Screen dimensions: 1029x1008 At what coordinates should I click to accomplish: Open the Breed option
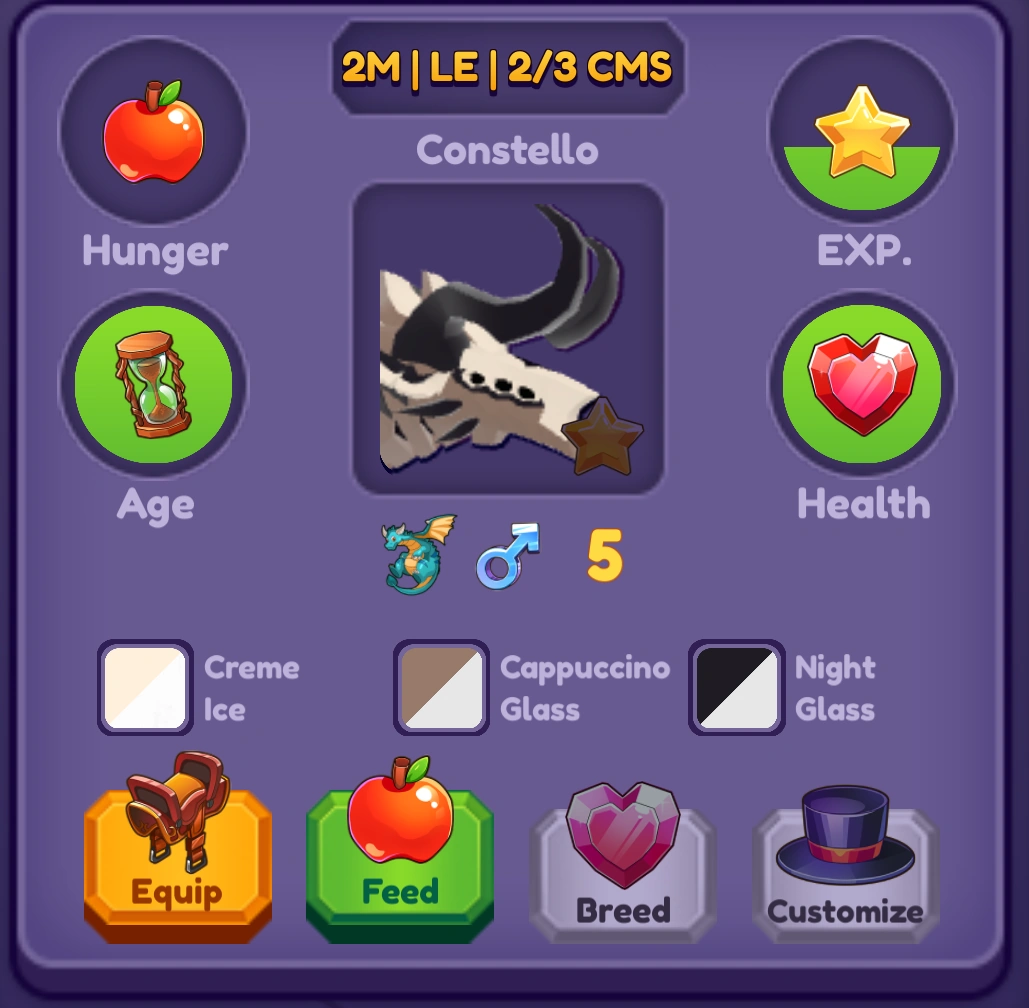(622, 870)
